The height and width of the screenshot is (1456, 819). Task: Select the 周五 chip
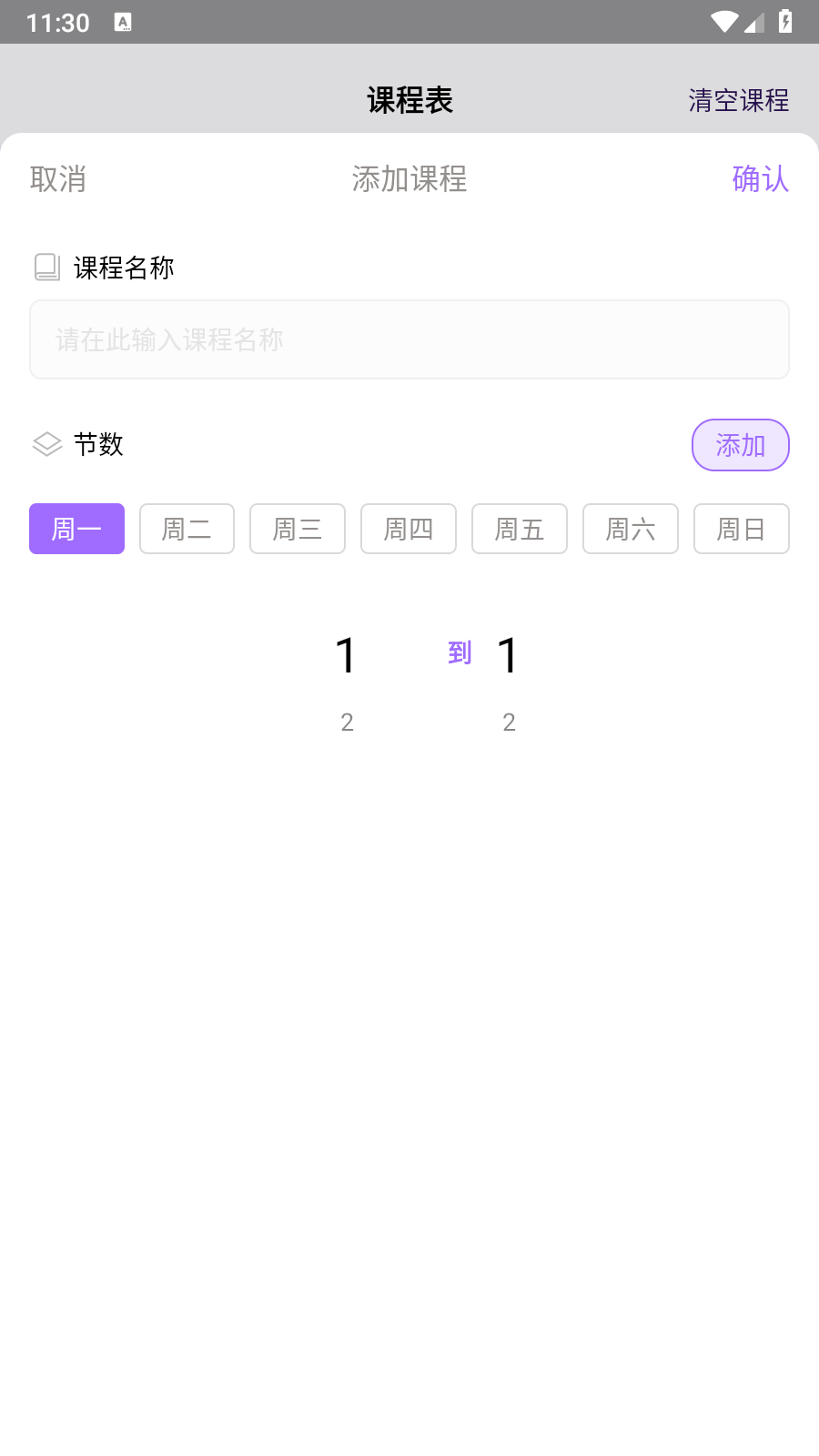coord(520,529)
